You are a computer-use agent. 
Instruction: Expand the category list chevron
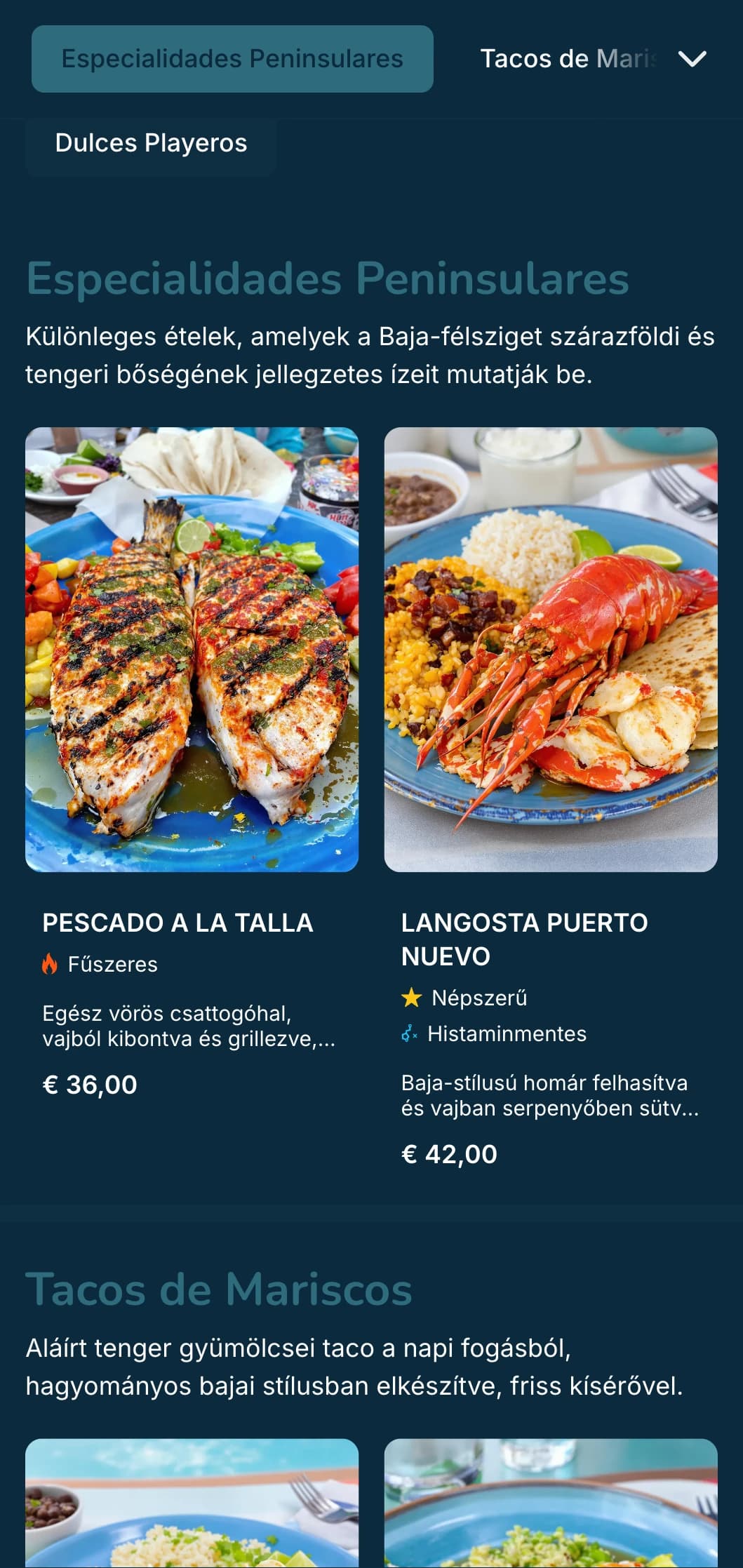[692, 59]
